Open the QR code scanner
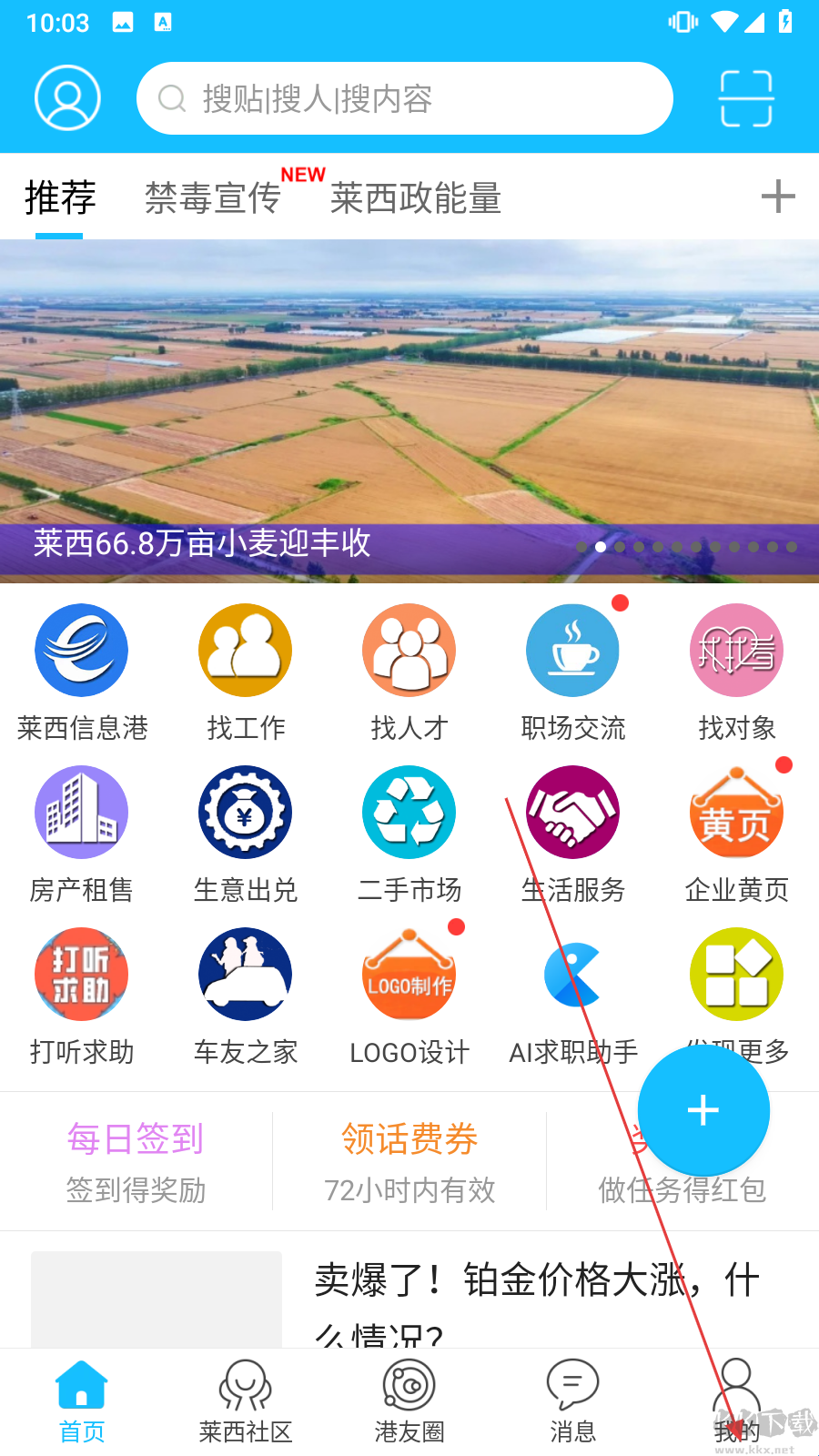Viewport: 819px width, 1456px height. 745,97
